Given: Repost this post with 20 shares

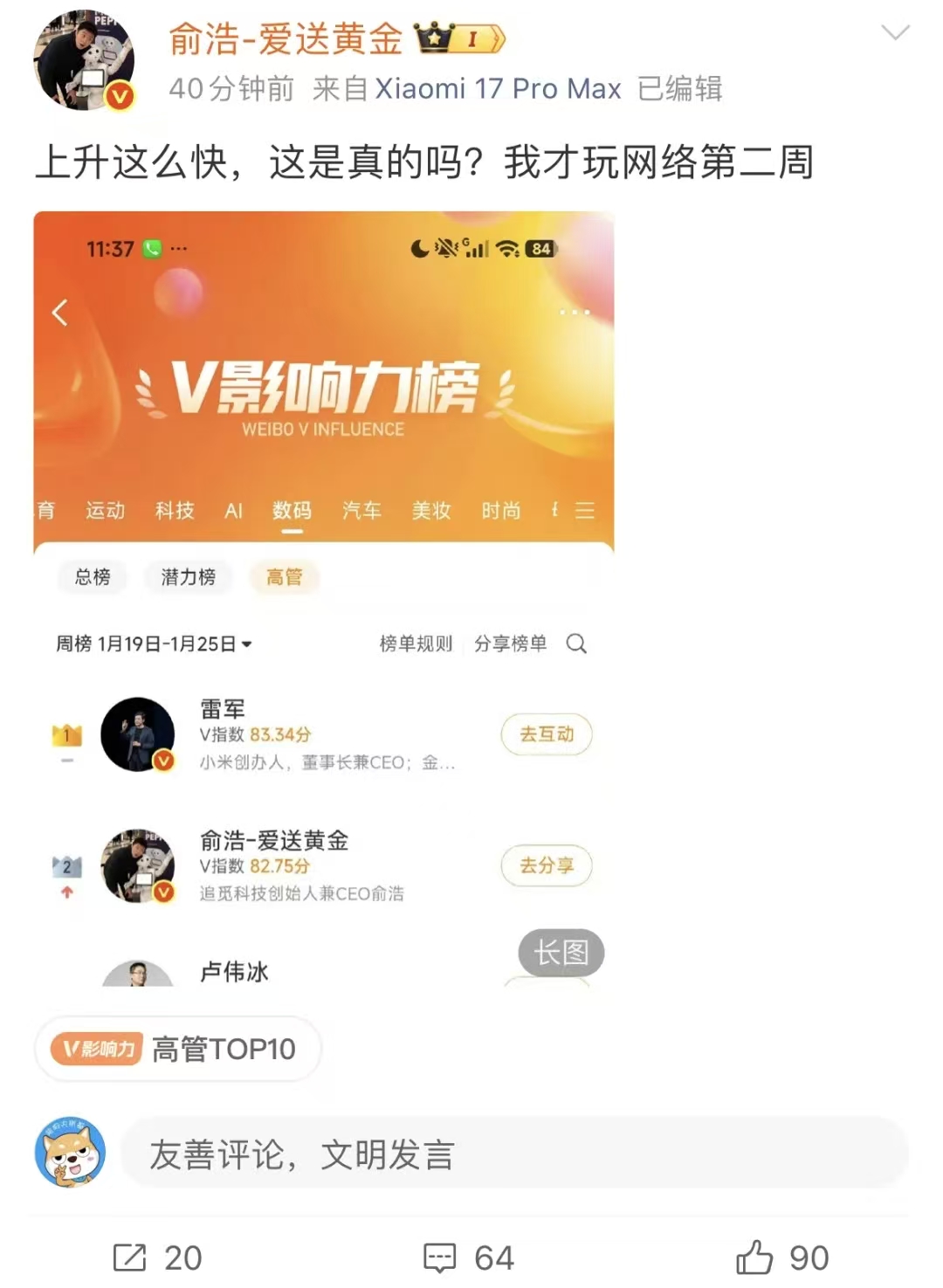Looking at the screenshot, I should tap(158, 1257).
